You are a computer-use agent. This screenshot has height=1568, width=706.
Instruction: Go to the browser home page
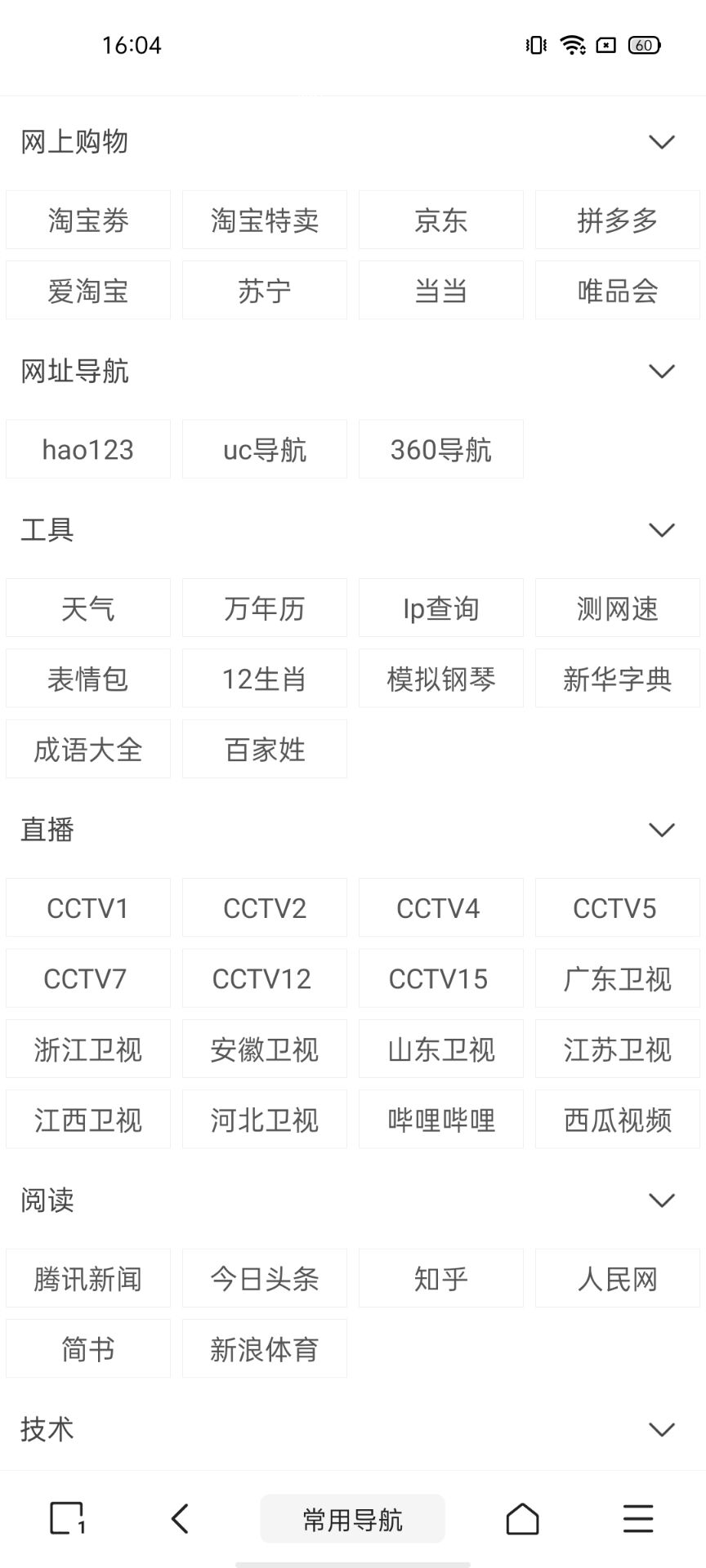pos(523,1519)
